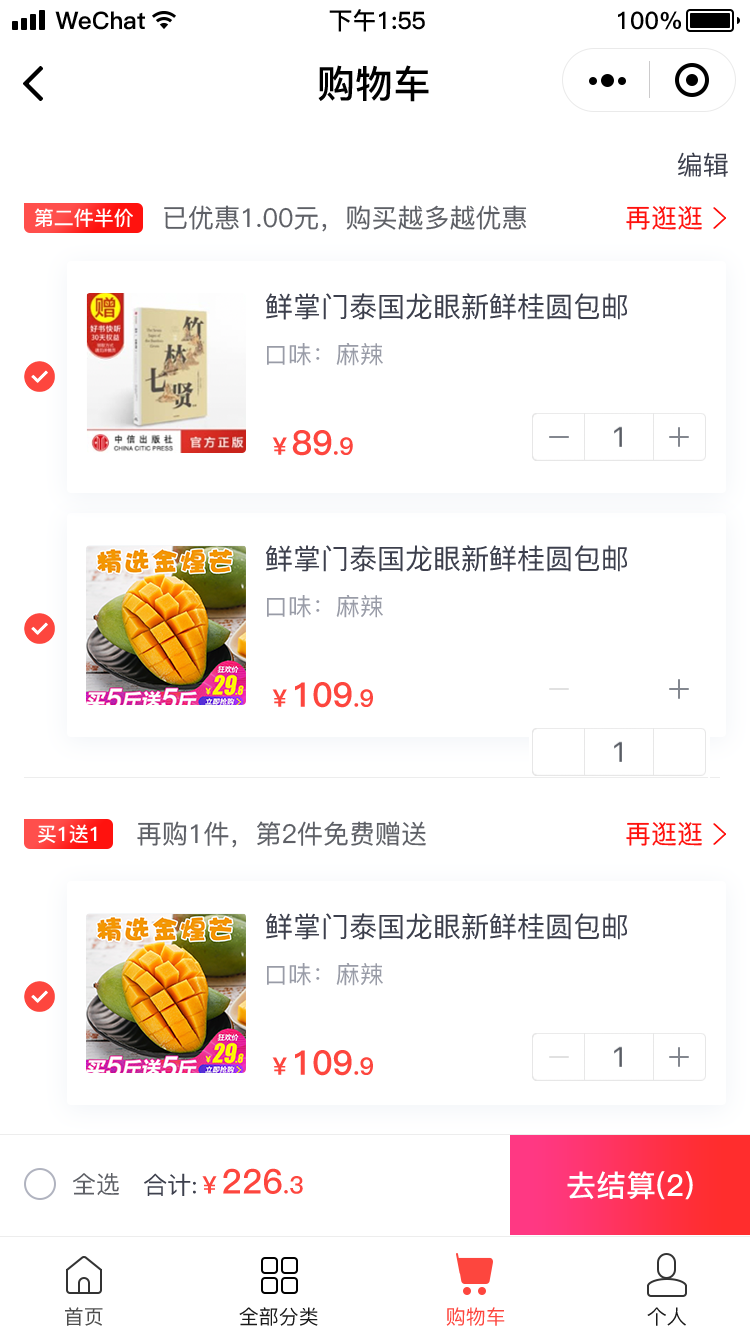Image resolution: width=750 pixels, height=1334 pixels.
Task: Open 再逛逛 beside the 第二件半价 promotion
Action: click(676, 219)
